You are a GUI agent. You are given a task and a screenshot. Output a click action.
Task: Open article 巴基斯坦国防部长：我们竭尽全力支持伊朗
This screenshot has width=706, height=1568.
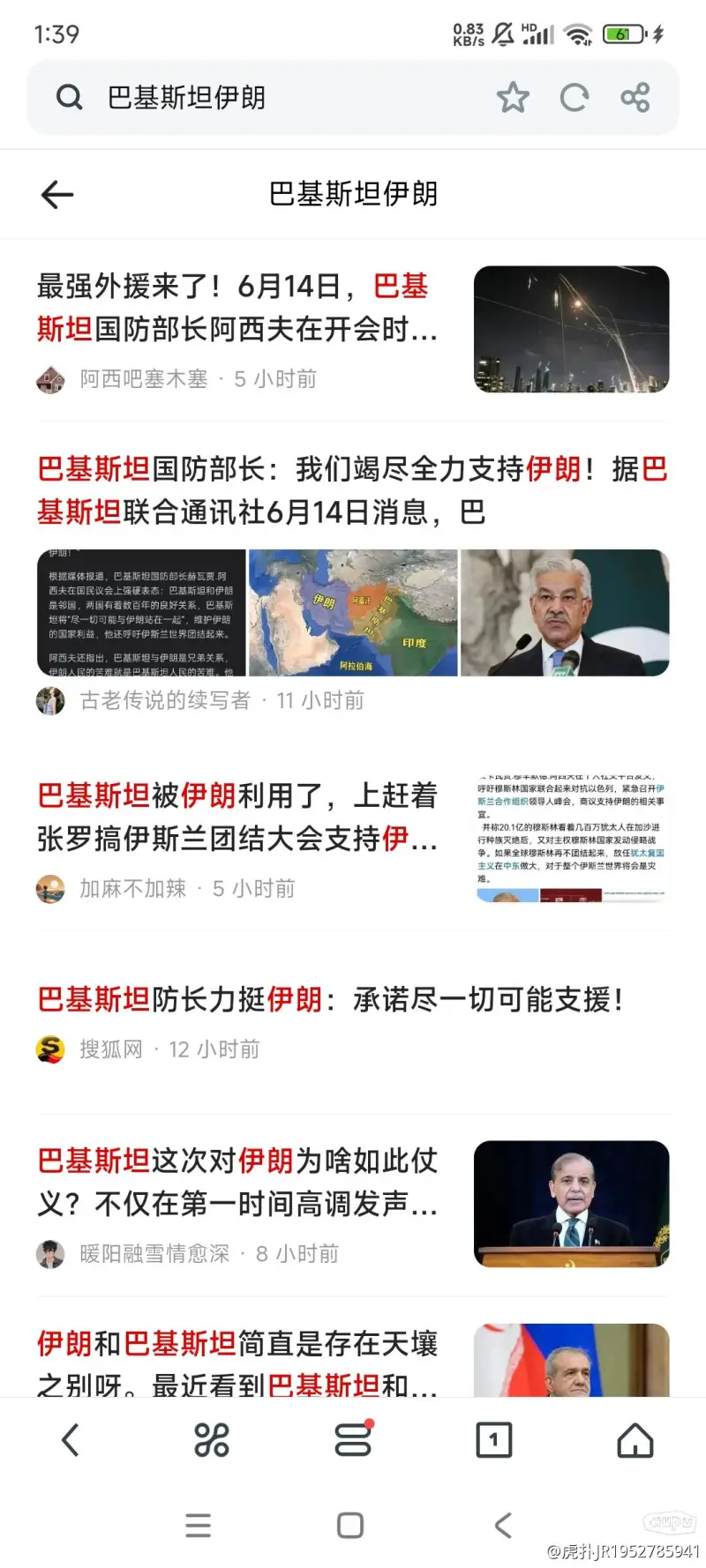351,490
